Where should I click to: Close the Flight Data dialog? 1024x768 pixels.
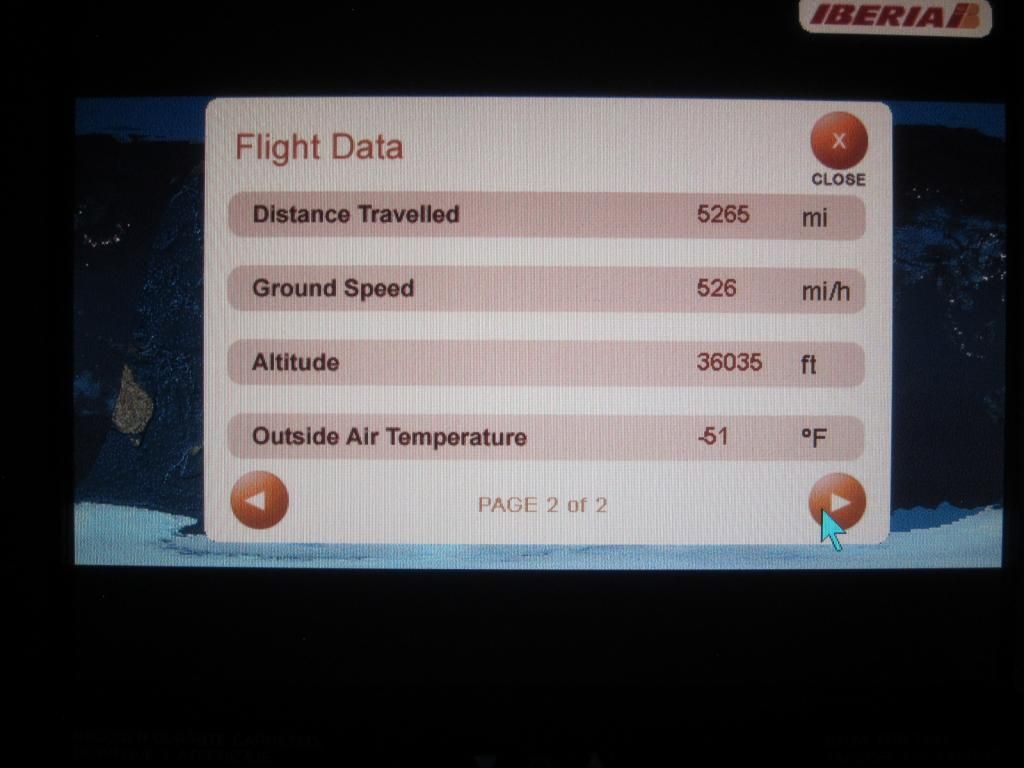838,142
